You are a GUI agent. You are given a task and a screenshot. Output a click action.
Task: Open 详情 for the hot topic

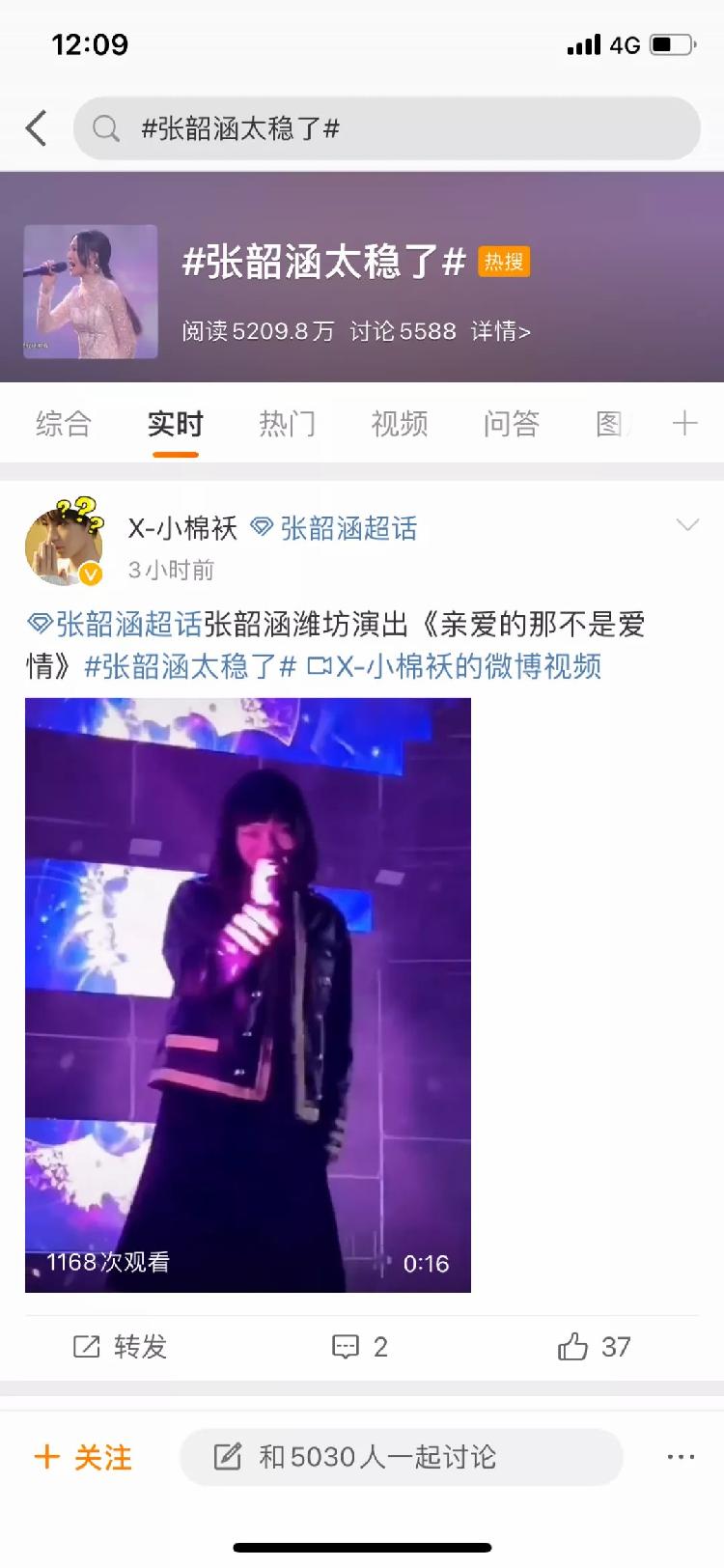(x=500, y=331)
